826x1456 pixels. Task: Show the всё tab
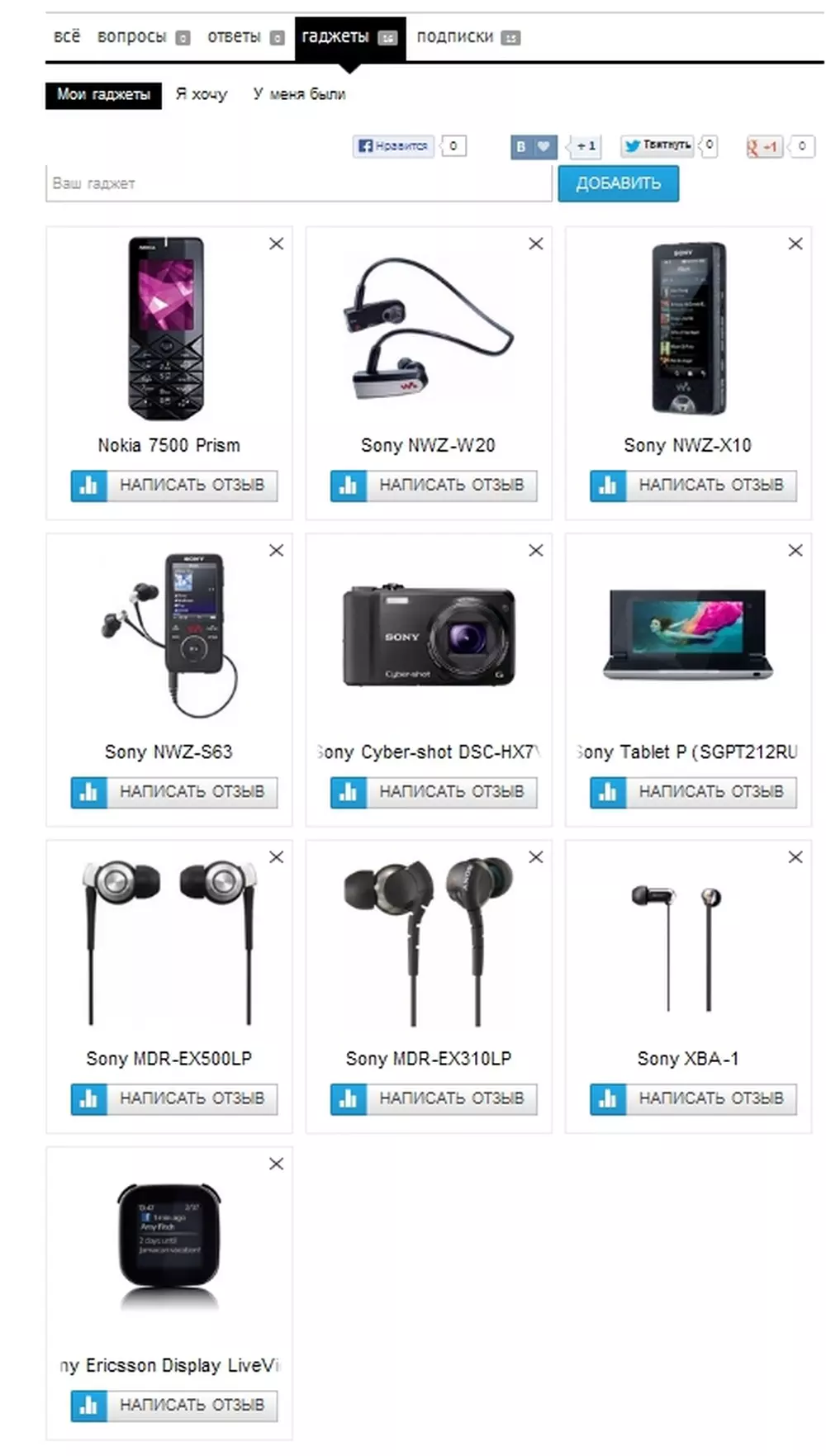coord(67,36)
